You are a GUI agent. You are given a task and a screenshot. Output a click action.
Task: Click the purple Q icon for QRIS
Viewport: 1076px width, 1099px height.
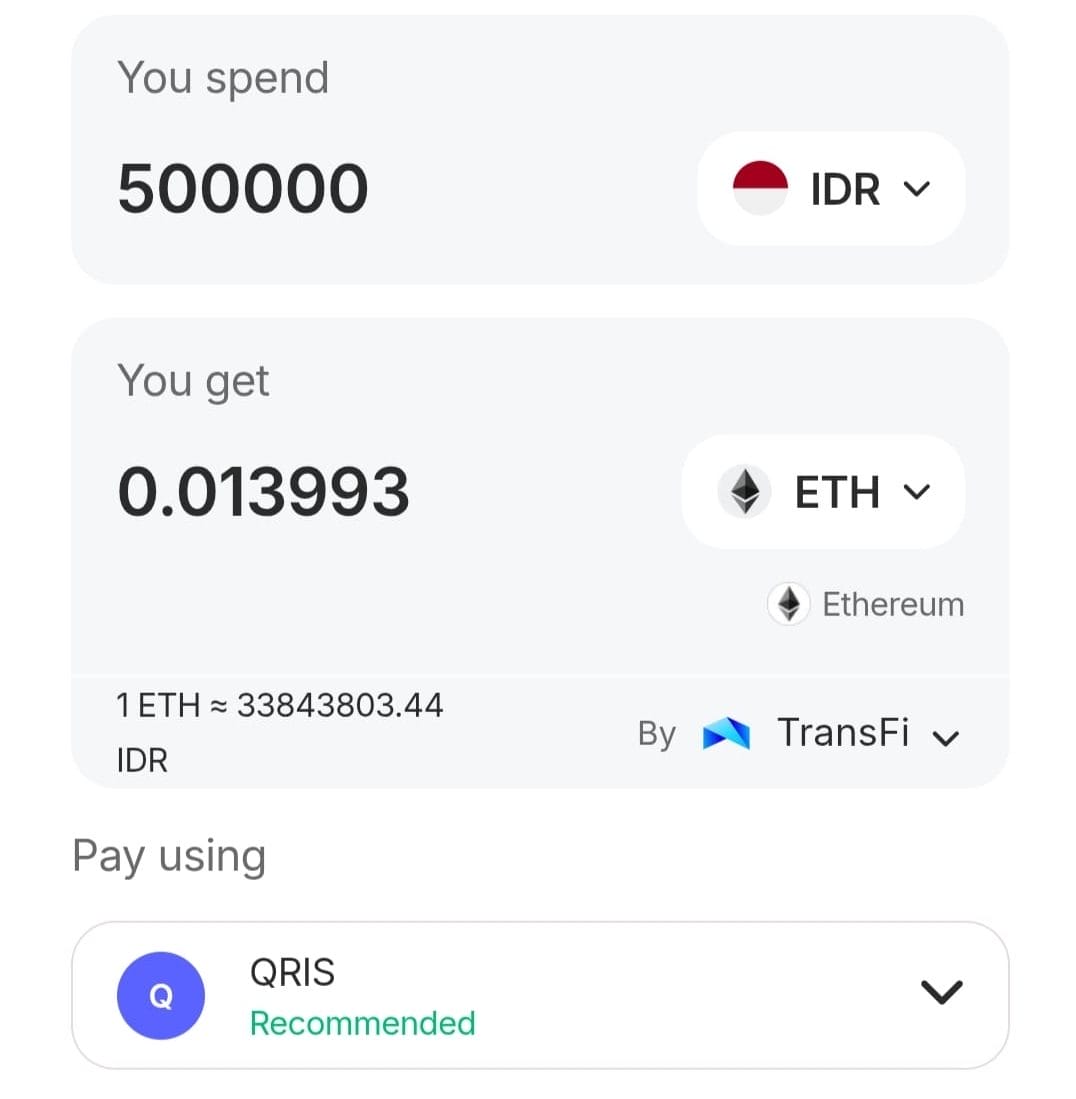point(161,994)
